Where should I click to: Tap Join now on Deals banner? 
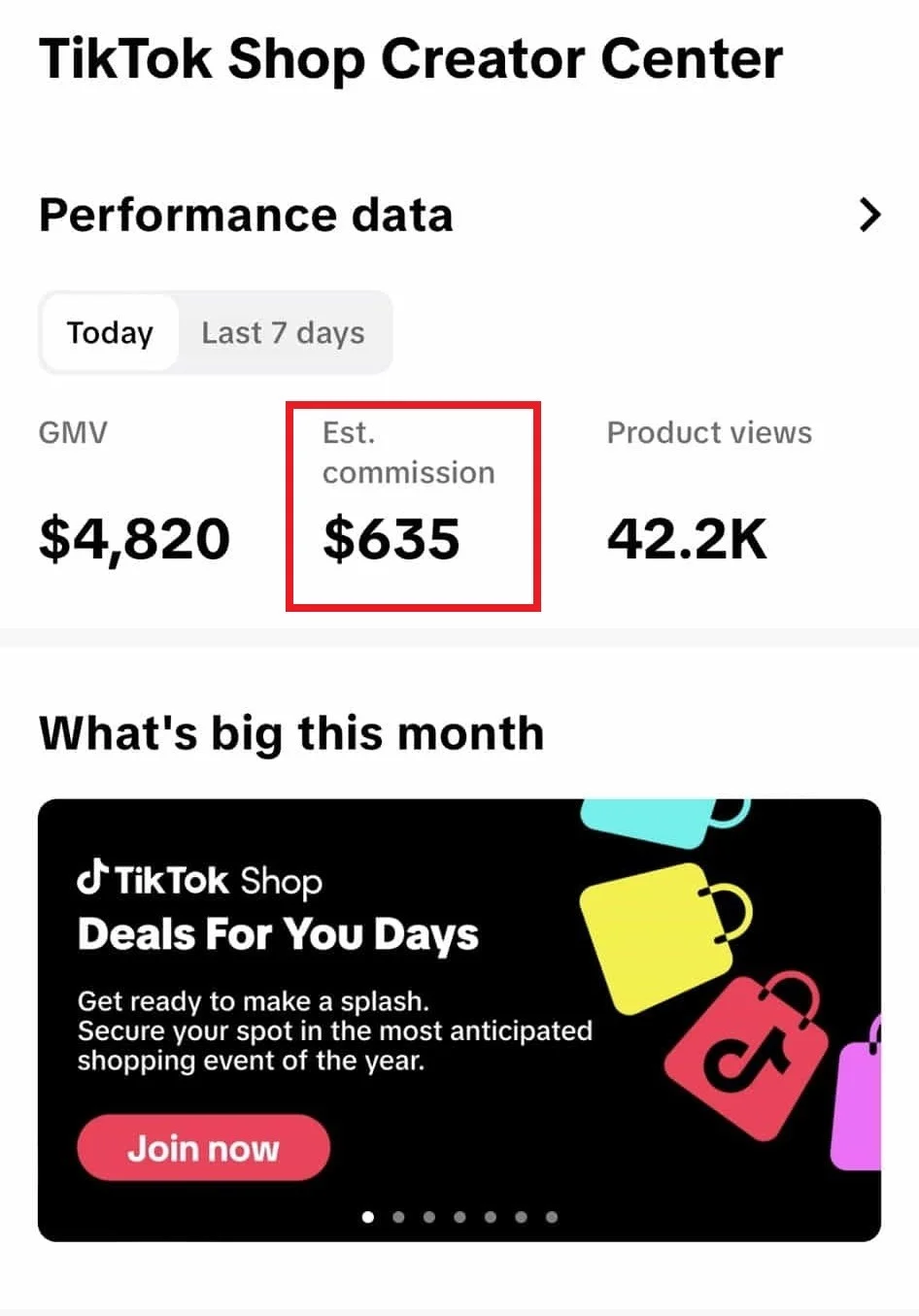[203, 1148]
